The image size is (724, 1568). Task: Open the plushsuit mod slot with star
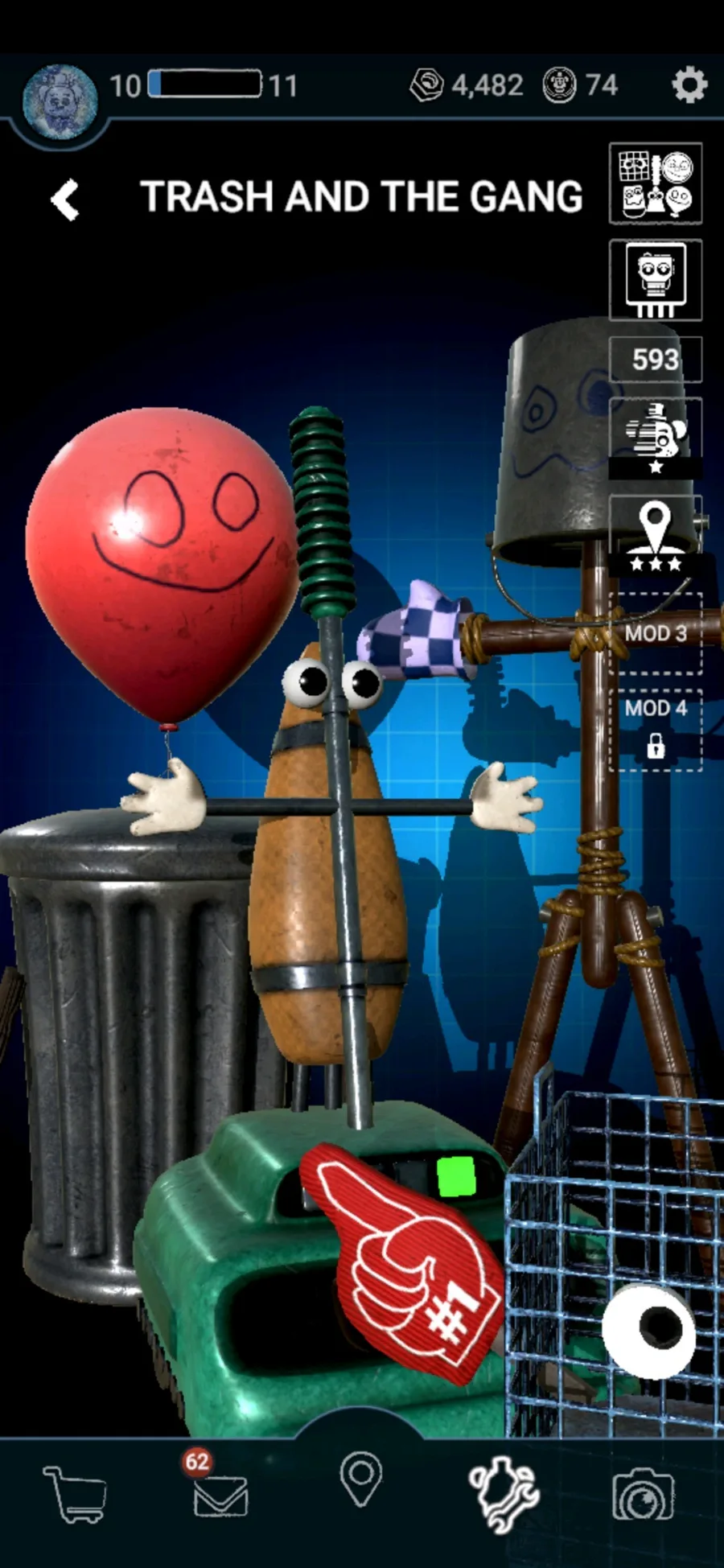coord(656,438)
